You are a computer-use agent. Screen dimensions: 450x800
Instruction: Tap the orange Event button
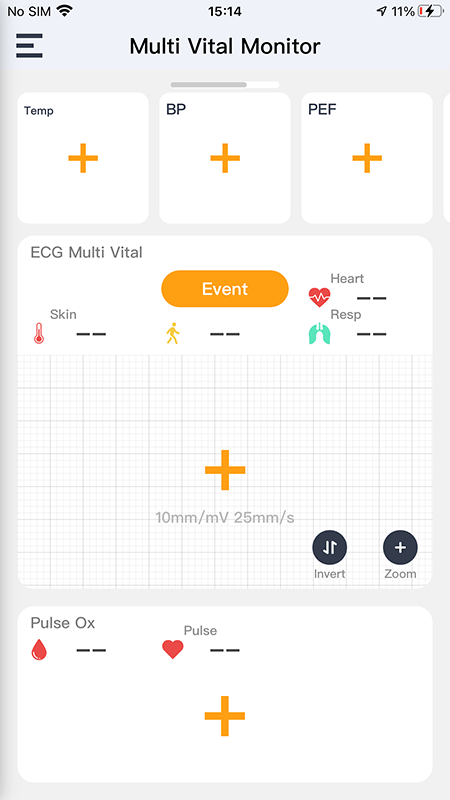click(x=225, y=289)
